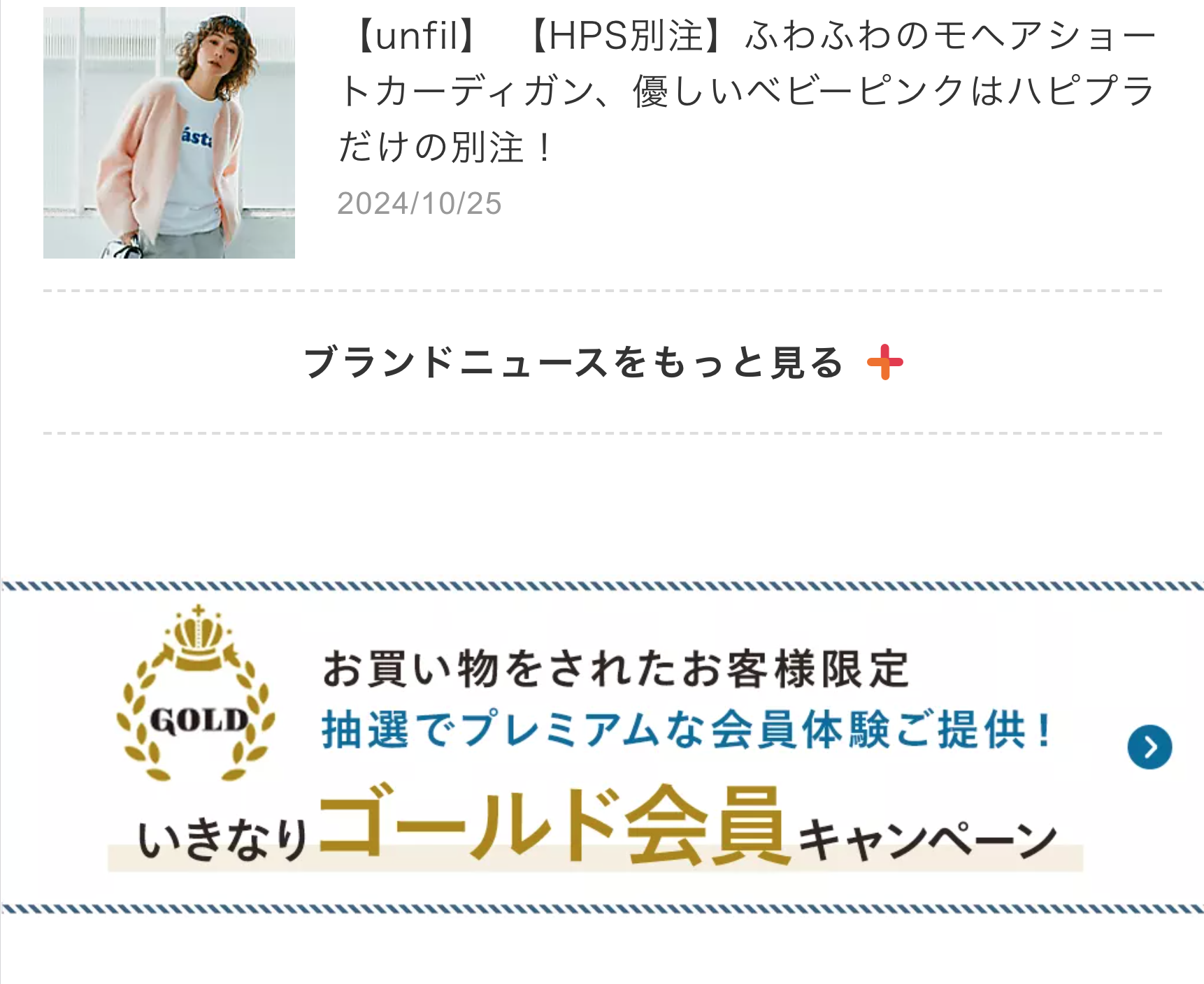Open the unfil mohair cardigan news article
Screen dimensions: 1204x984
pos(745,91)
